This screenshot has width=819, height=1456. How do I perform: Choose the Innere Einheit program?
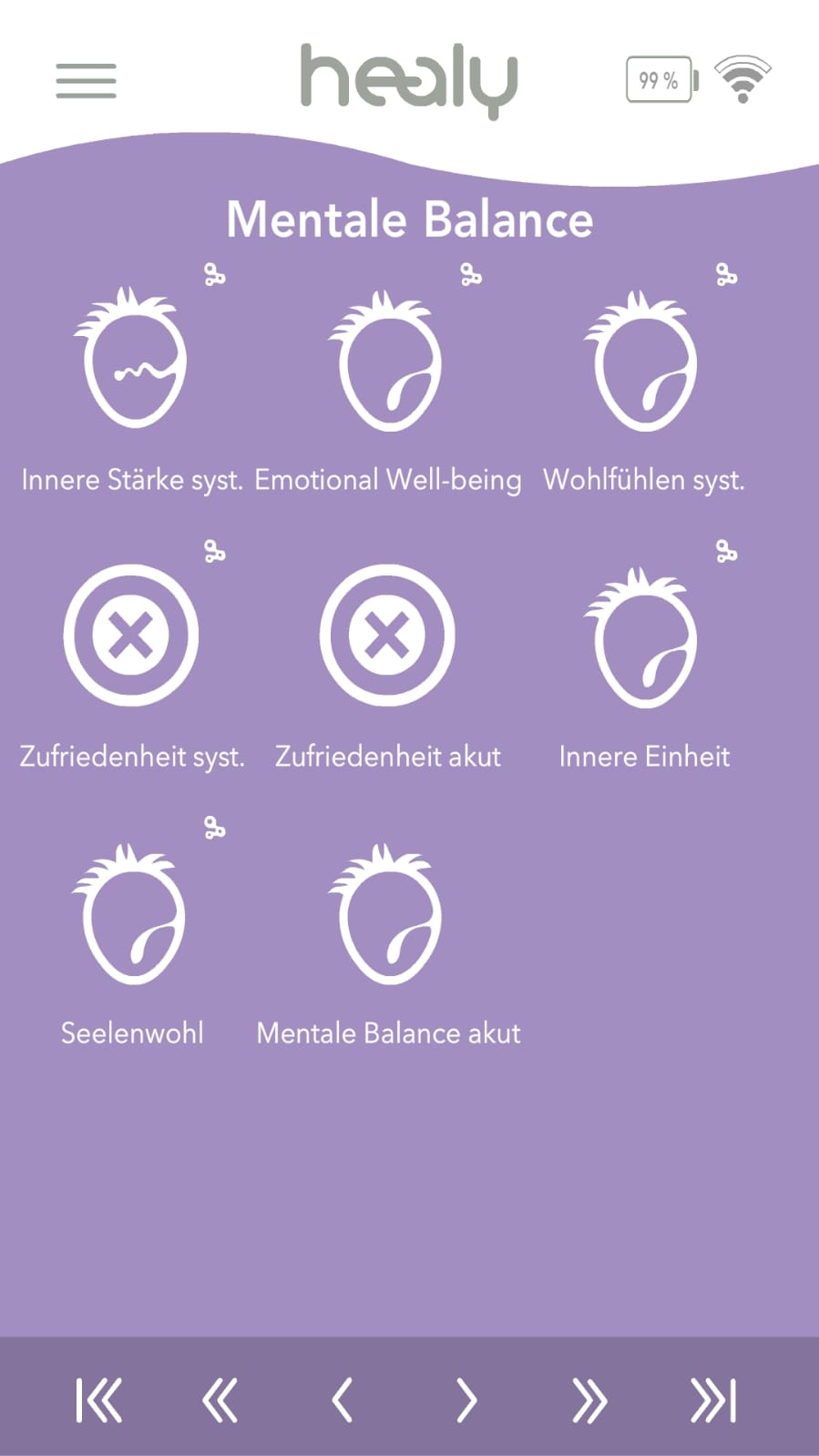643,637
